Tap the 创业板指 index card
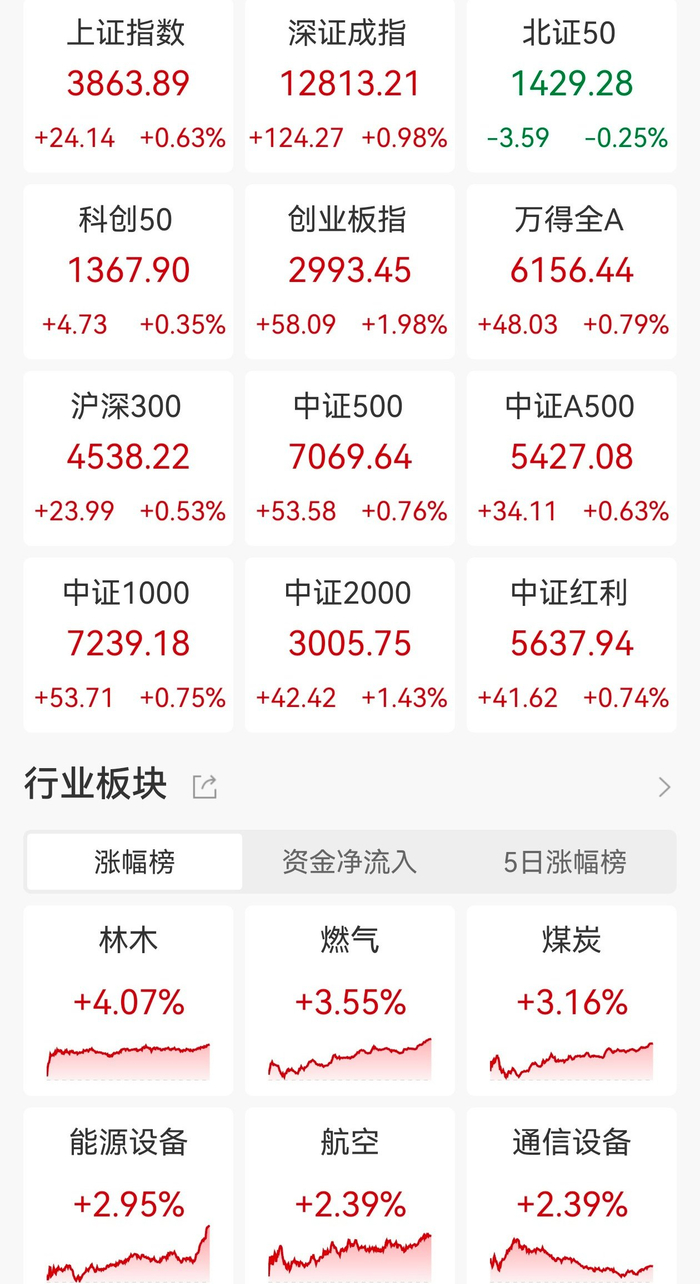700x1284 pixels. (349, 271)
